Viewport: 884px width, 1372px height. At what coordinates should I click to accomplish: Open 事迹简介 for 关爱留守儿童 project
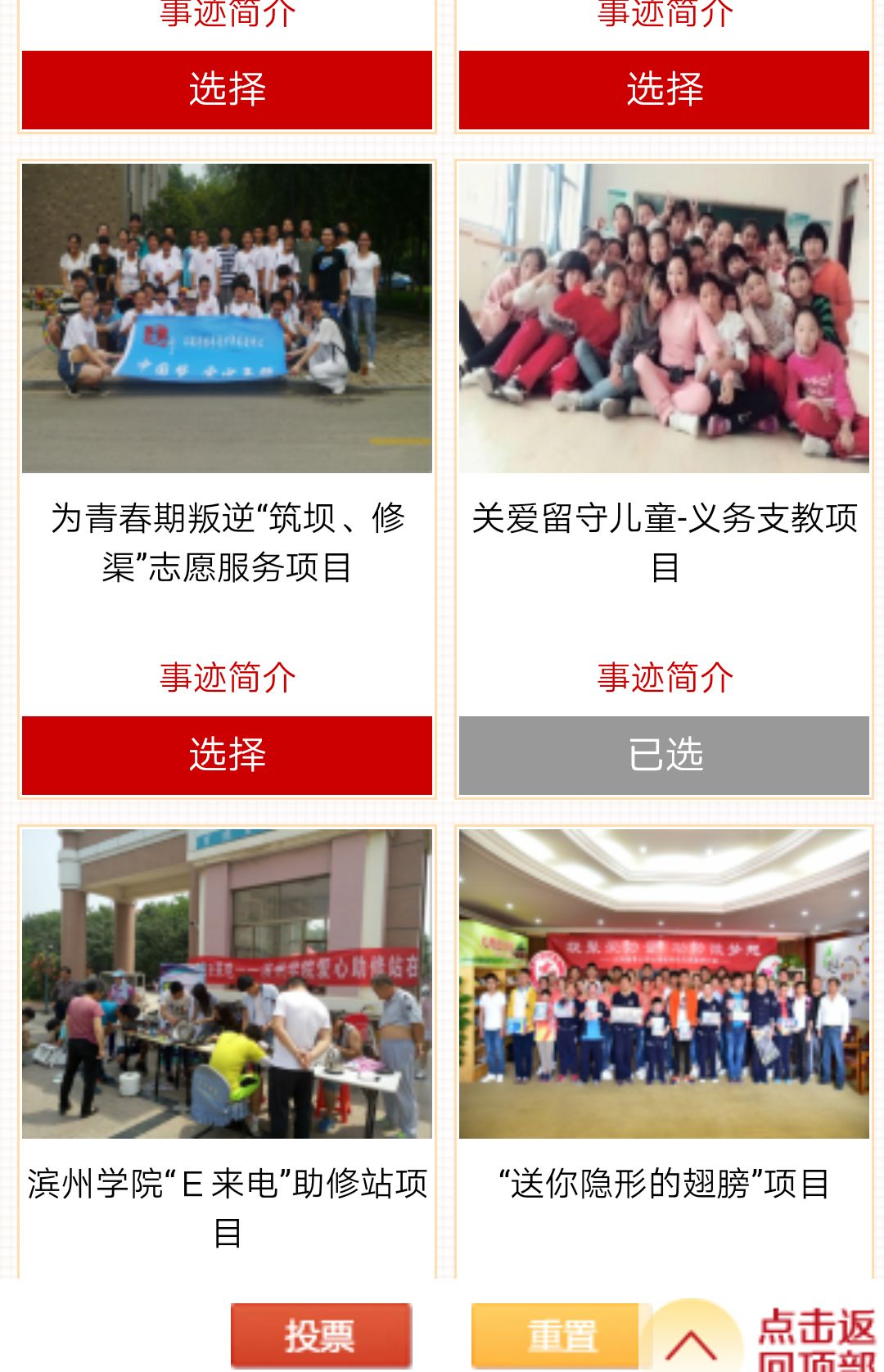(x=664, y=678)
